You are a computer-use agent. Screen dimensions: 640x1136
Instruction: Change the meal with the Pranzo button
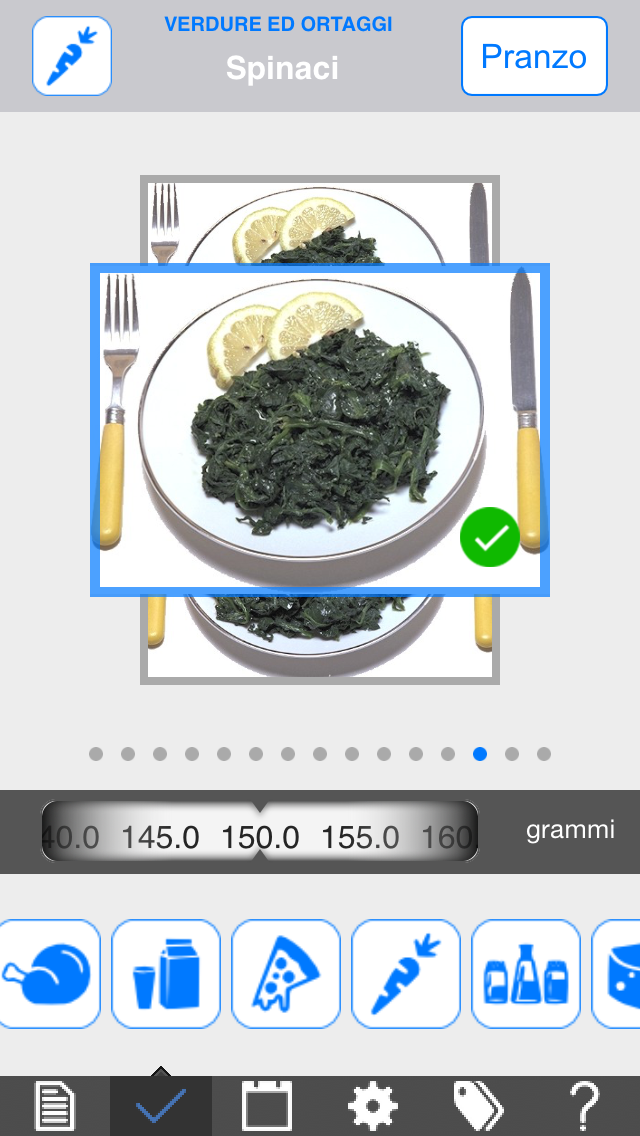pyautogui.click(x=534, y=56)
